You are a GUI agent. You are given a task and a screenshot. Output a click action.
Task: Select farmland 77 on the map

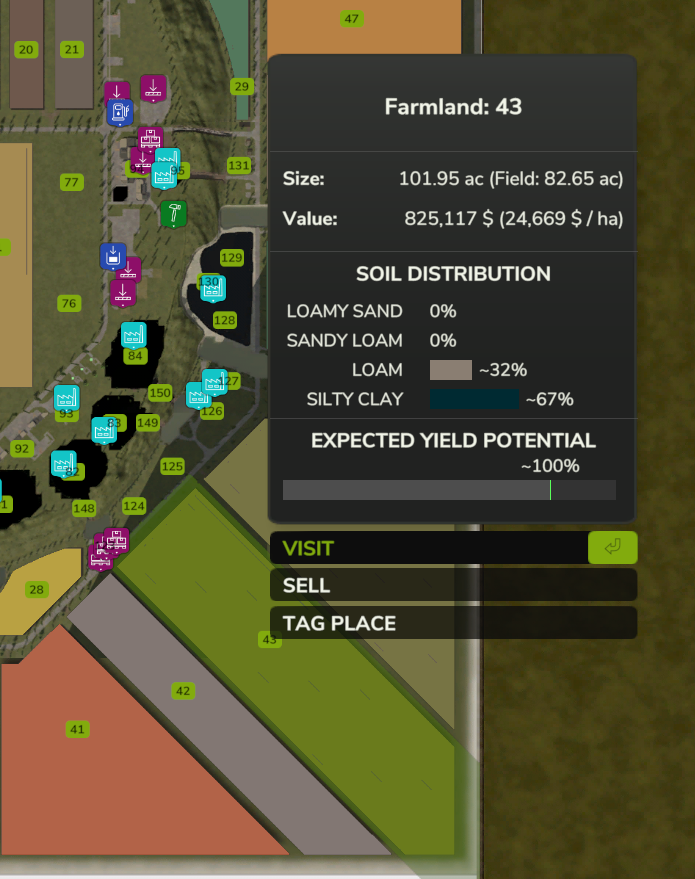(x=70, y=182)
